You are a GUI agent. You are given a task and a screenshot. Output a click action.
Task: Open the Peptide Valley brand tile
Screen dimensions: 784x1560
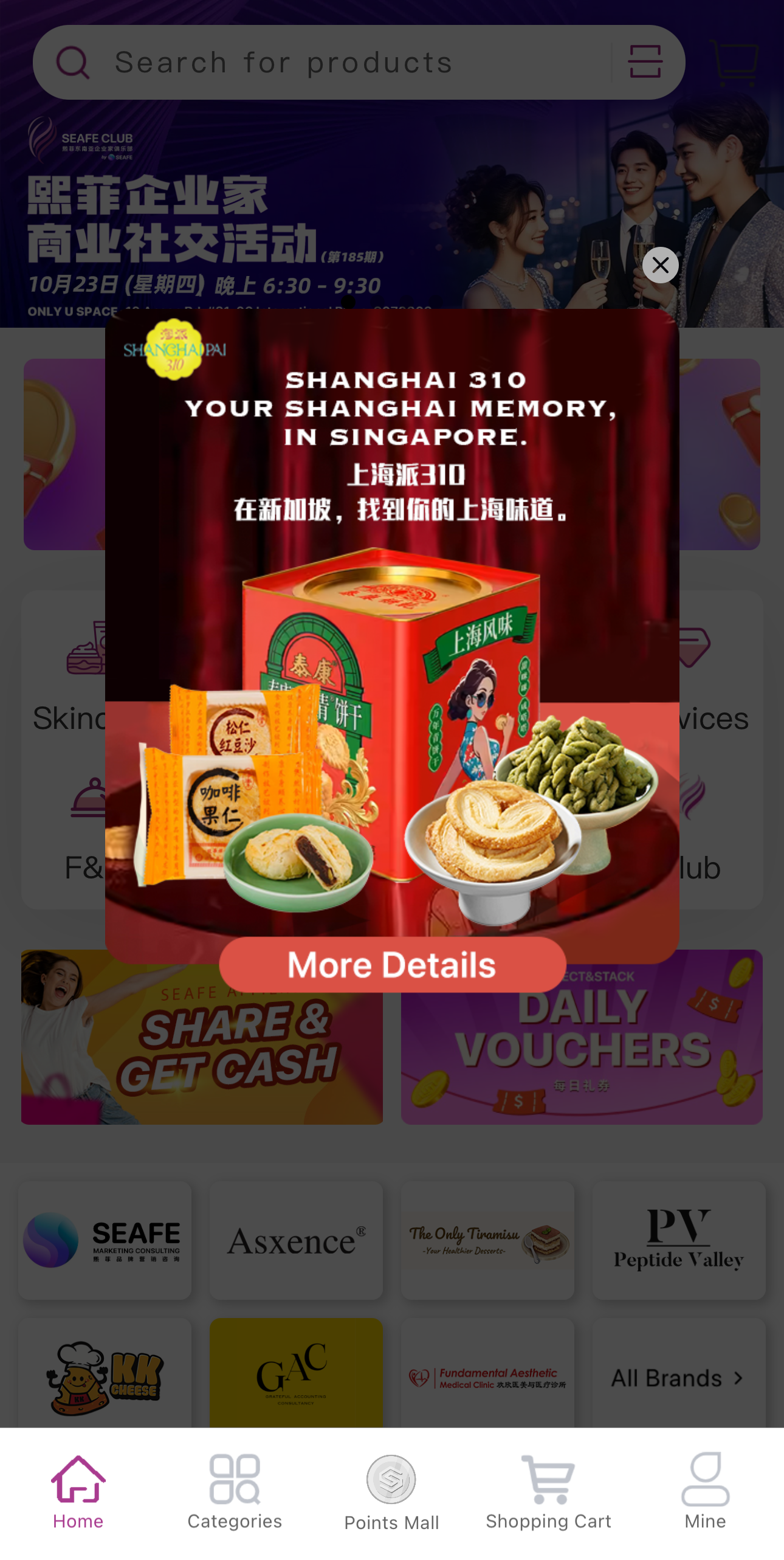(678, 1240)
